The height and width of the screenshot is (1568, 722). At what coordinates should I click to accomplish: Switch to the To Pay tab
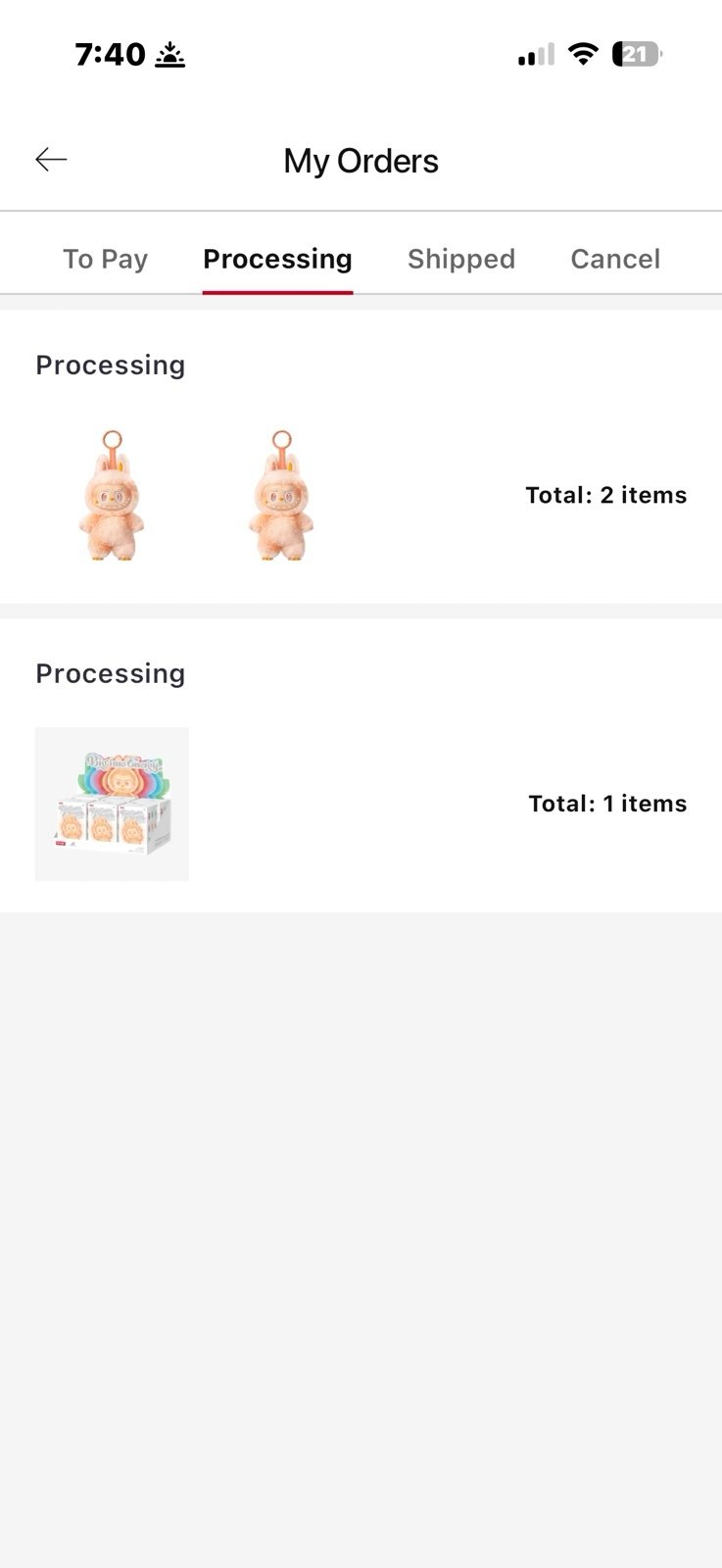(x=105, y=259)
